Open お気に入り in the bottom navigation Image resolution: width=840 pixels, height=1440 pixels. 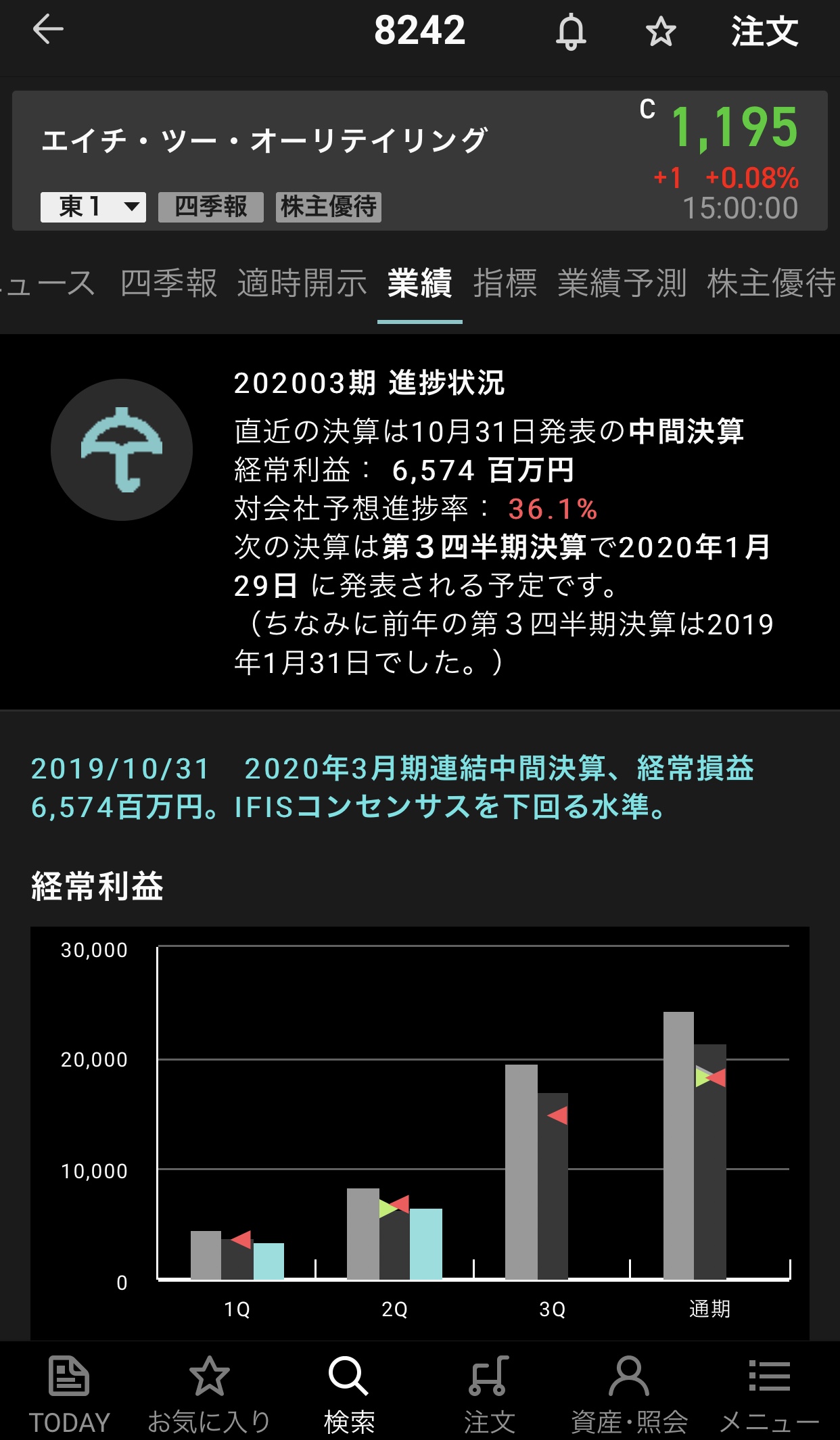[209, 1394]
